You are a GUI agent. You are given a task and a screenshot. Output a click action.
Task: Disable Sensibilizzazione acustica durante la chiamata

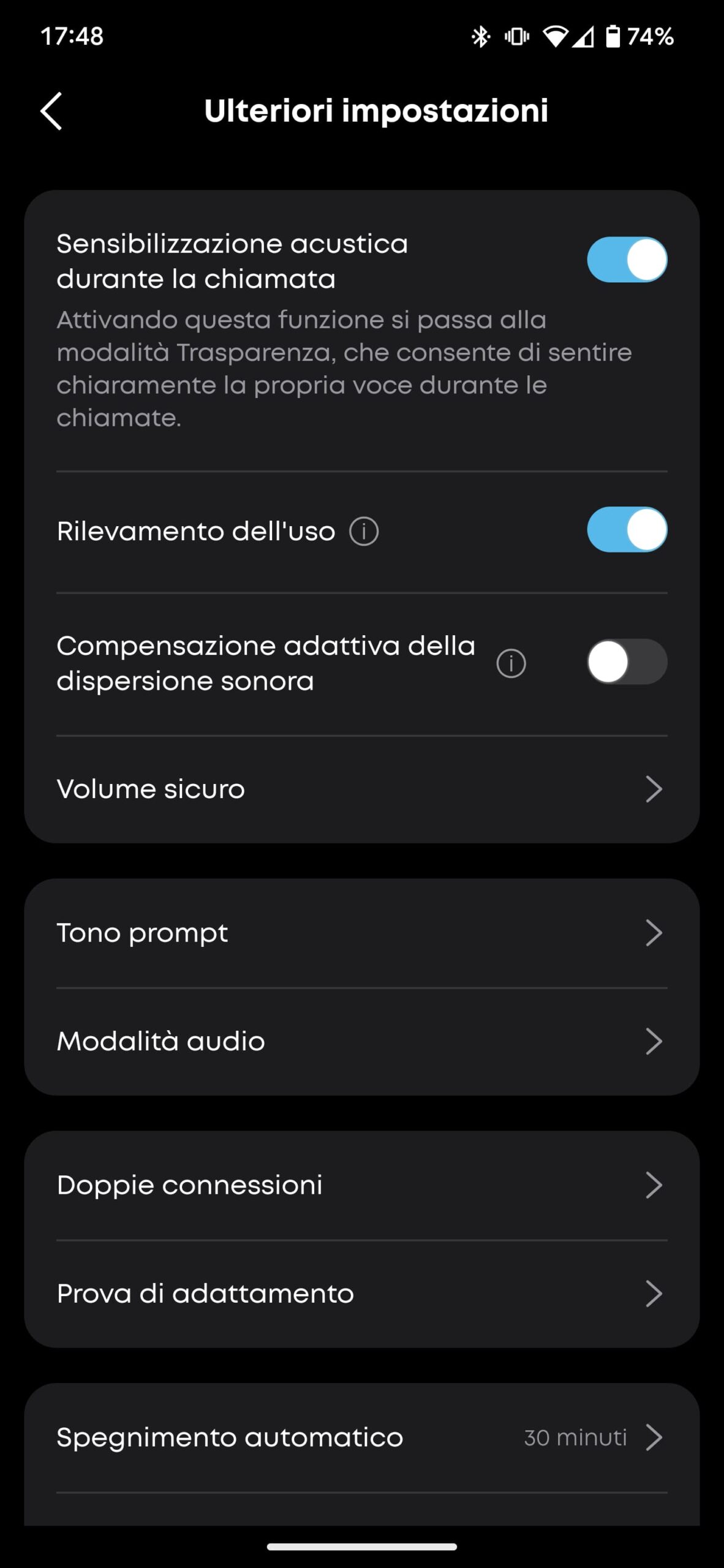(627, 260)
